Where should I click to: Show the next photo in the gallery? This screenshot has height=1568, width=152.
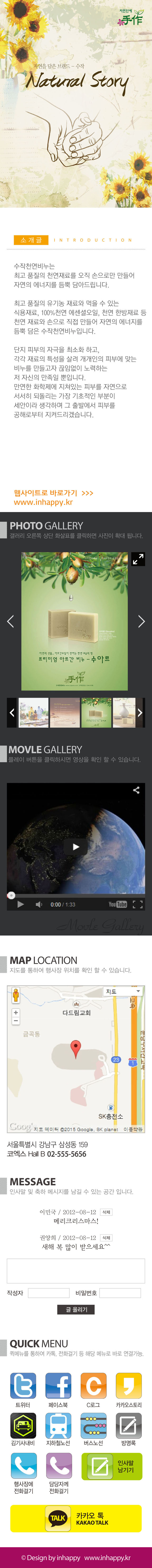point(141,621)
